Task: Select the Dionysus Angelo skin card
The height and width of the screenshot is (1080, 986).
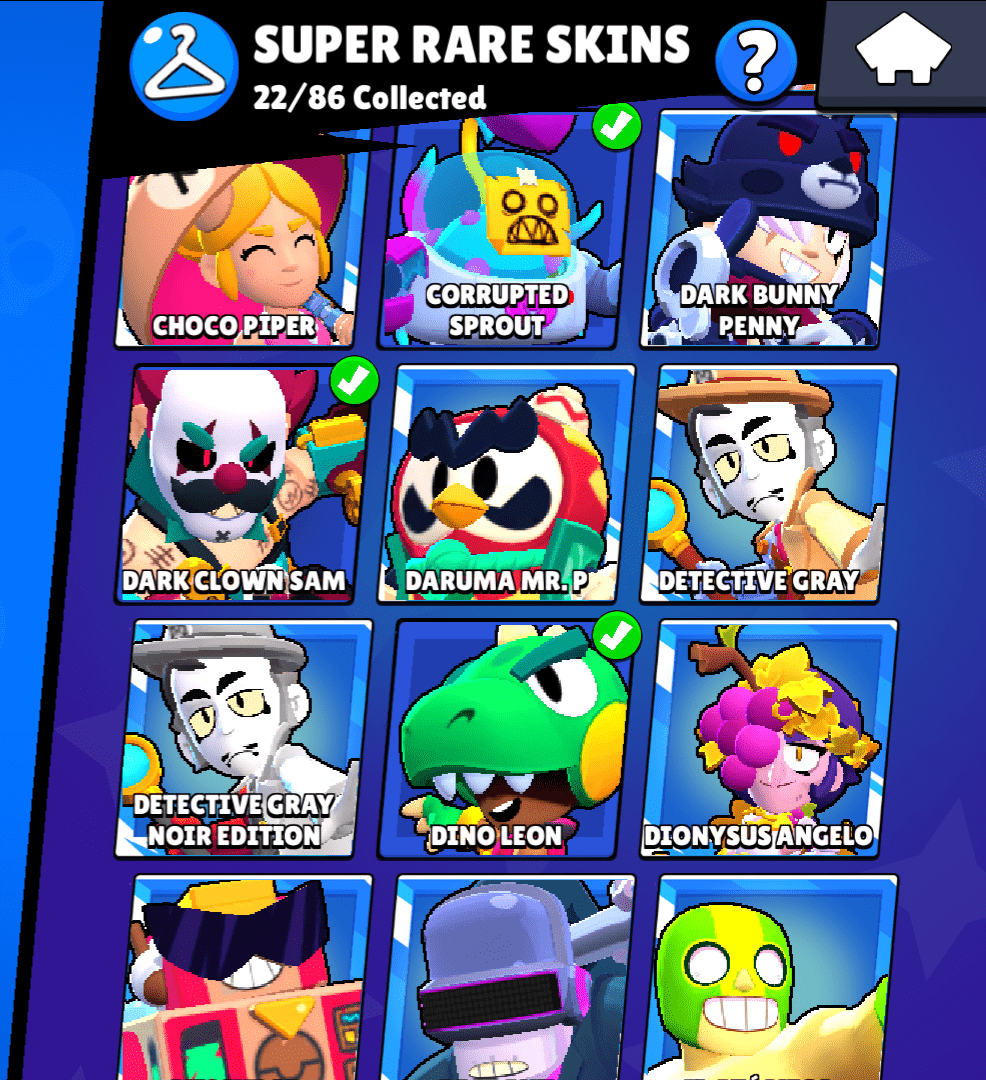Action: click(x=768, y=740)
